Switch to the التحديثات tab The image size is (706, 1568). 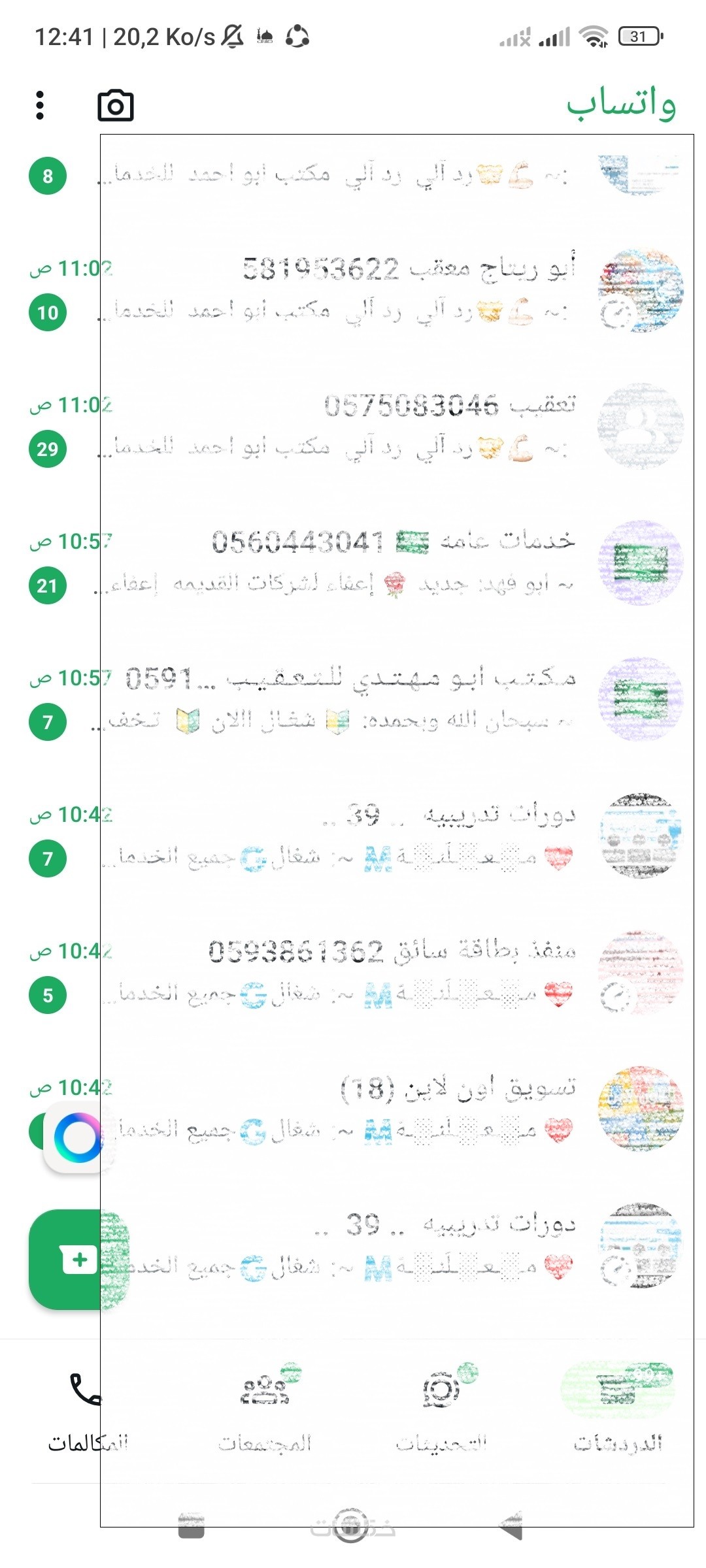tap(441, 1410)
